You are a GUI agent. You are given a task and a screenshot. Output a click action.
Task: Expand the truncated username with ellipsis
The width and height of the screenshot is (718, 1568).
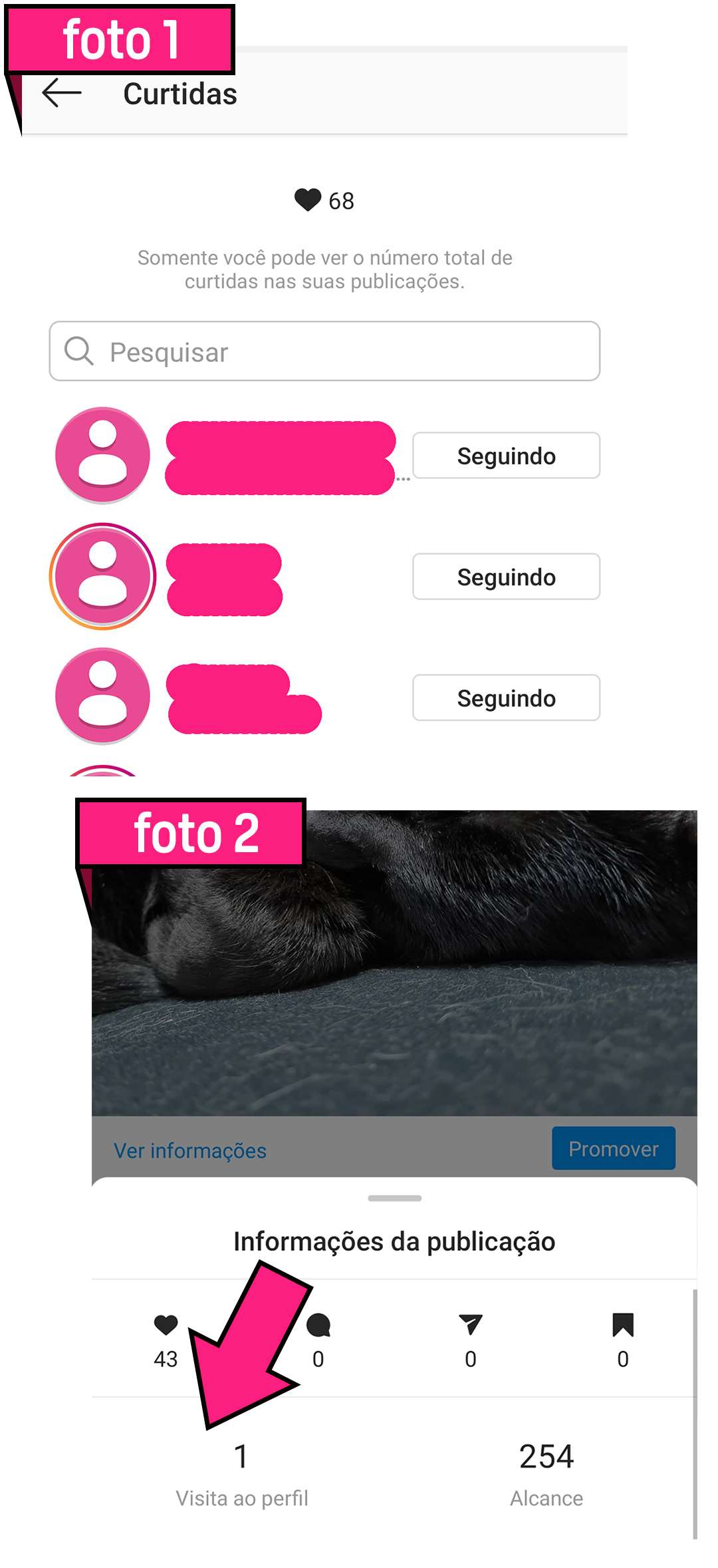click(x=404, y=478)
